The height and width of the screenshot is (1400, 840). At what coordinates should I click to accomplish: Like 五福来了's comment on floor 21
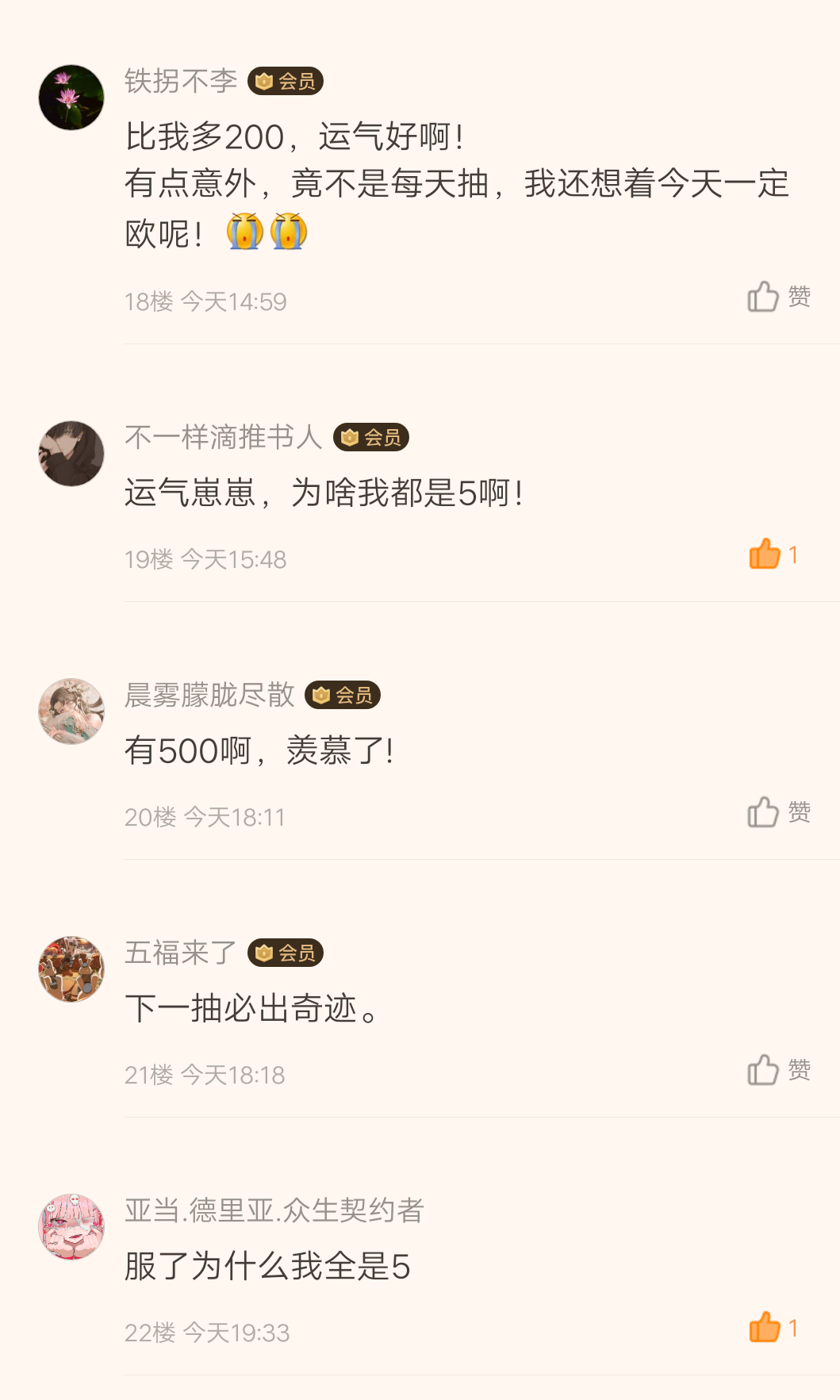point(778,1070)
